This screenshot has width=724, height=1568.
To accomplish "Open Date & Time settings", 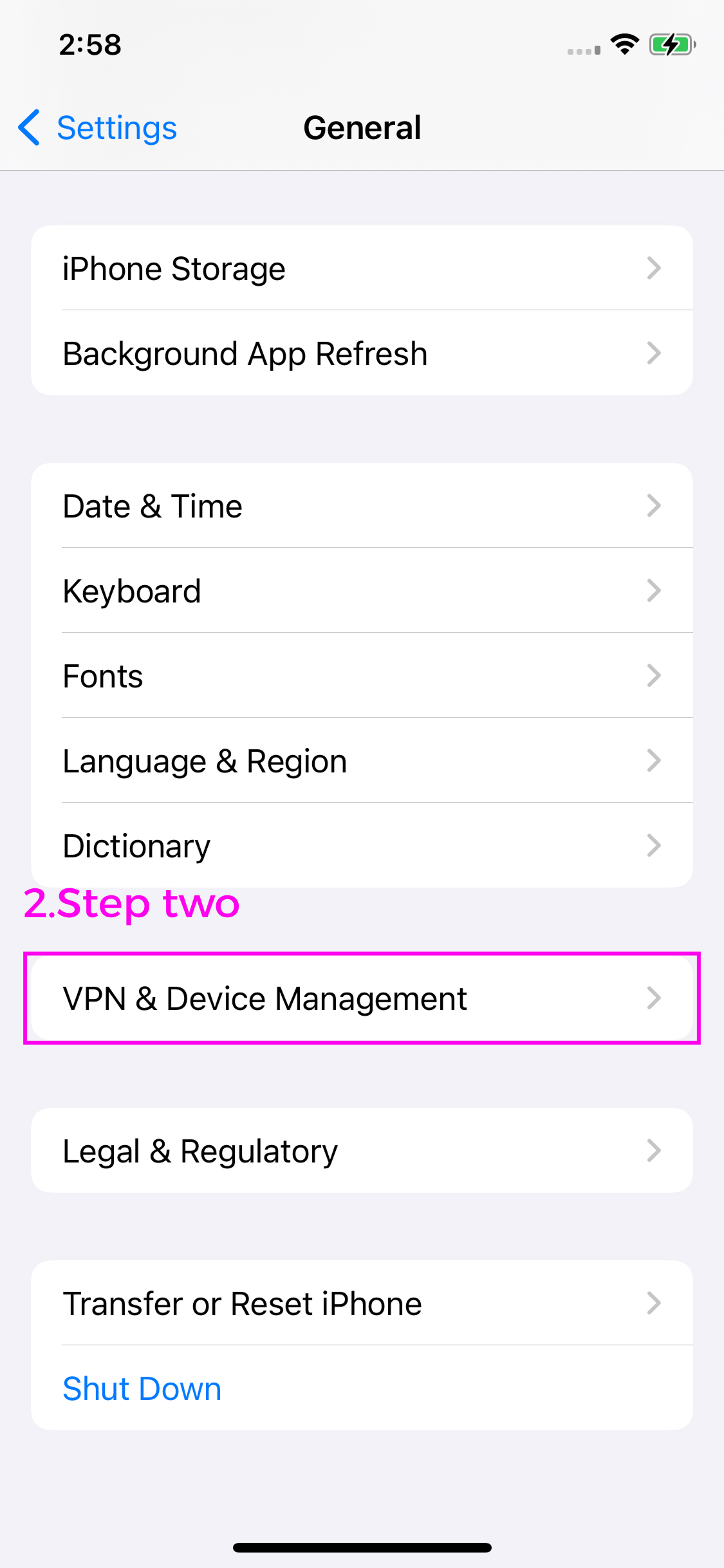I will point(360,506).
